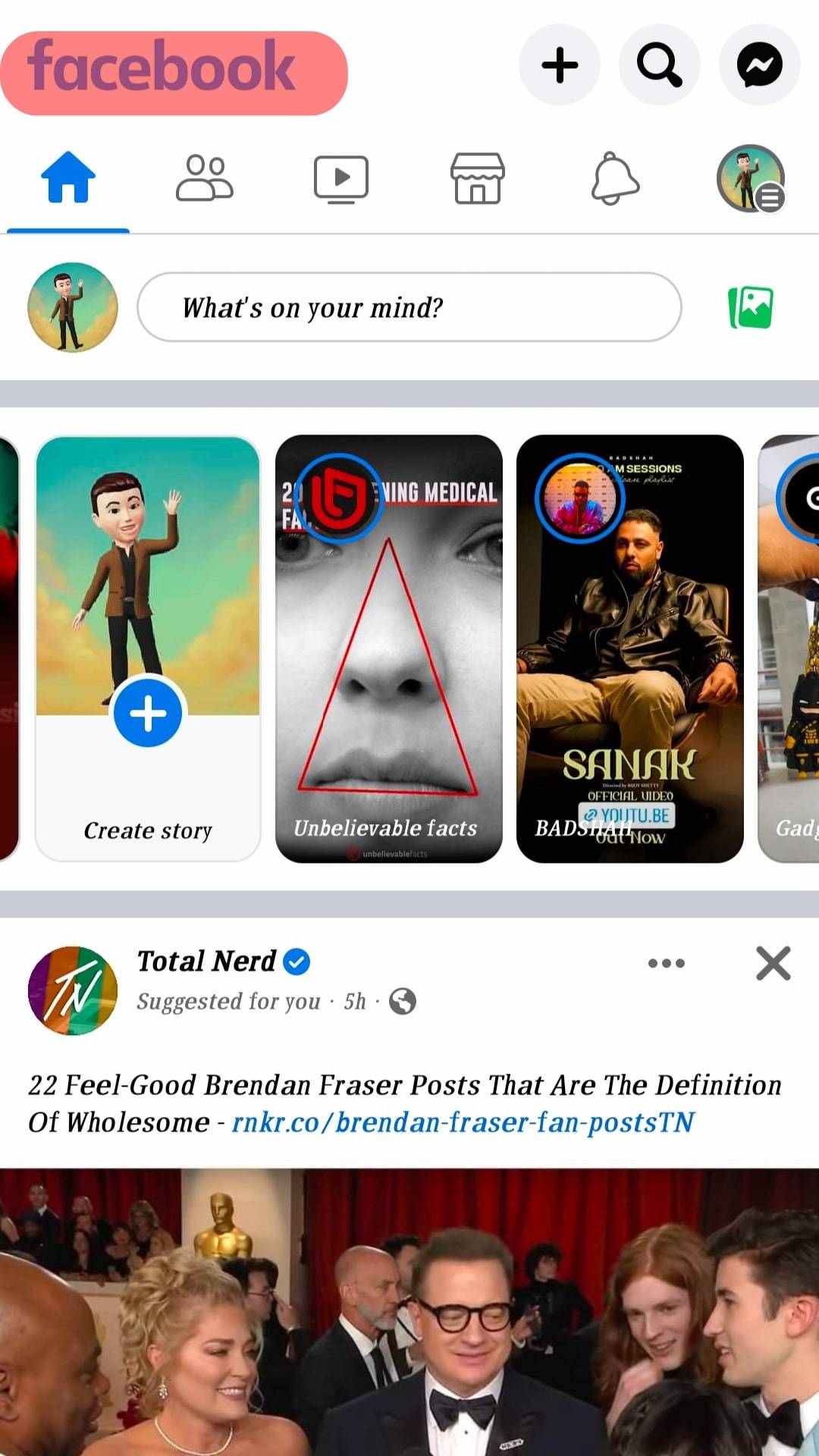Open the options menu on Total Nerd post
819x1456 pixels.
(x=666, y=964)
